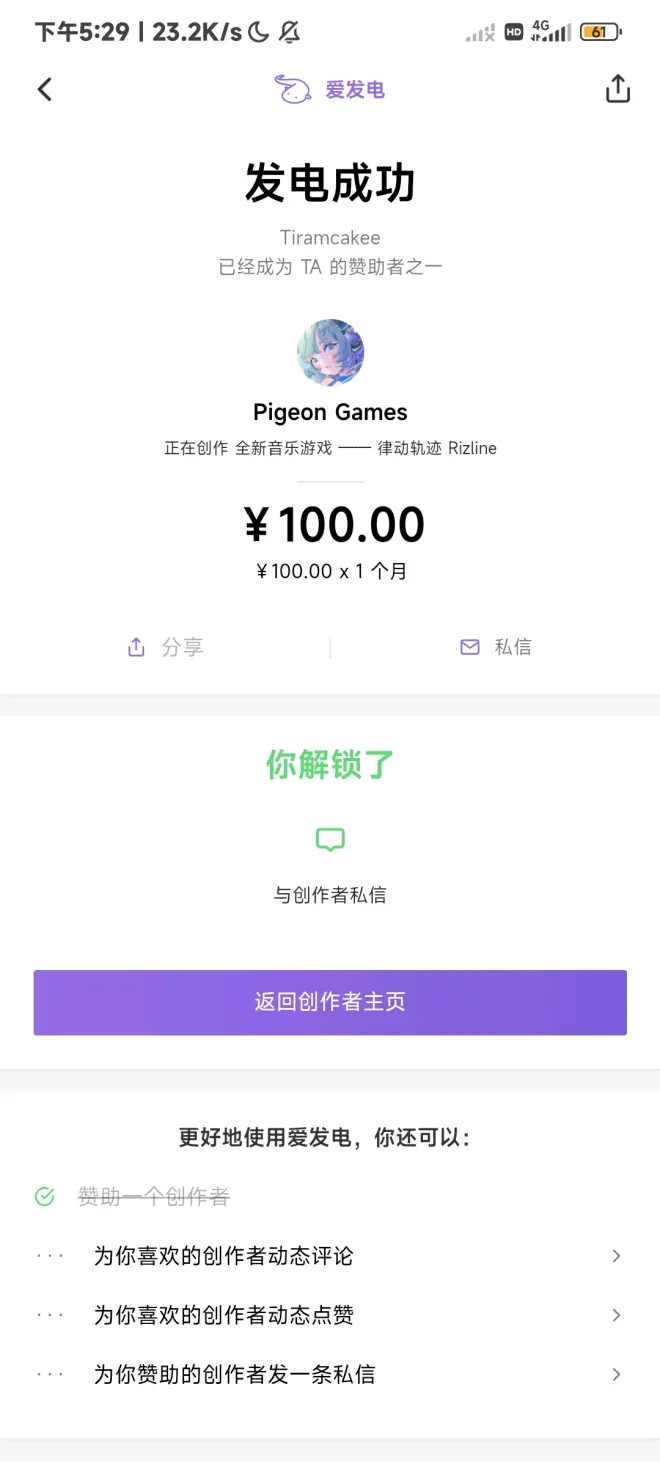
Task: Open 为你喜欢的创作者动态点赞 row
Action: coord(330,1315)
